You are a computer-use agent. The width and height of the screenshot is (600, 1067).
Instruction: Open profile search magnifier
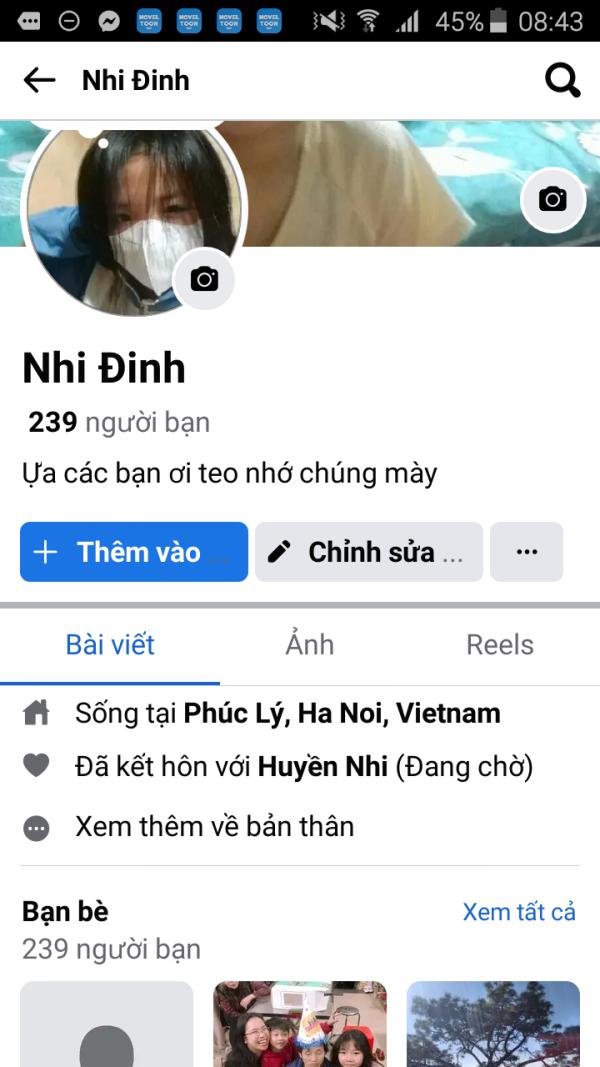coord(562,80)
